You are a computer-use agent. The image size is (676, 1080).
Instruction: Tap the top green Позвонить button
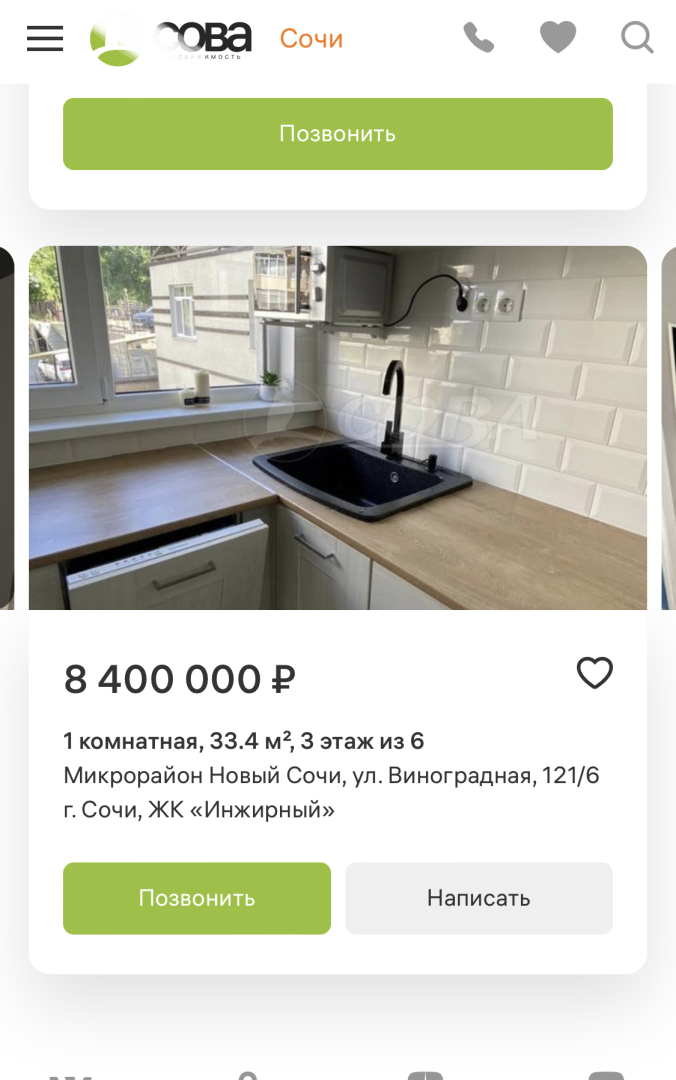(337, 134)
